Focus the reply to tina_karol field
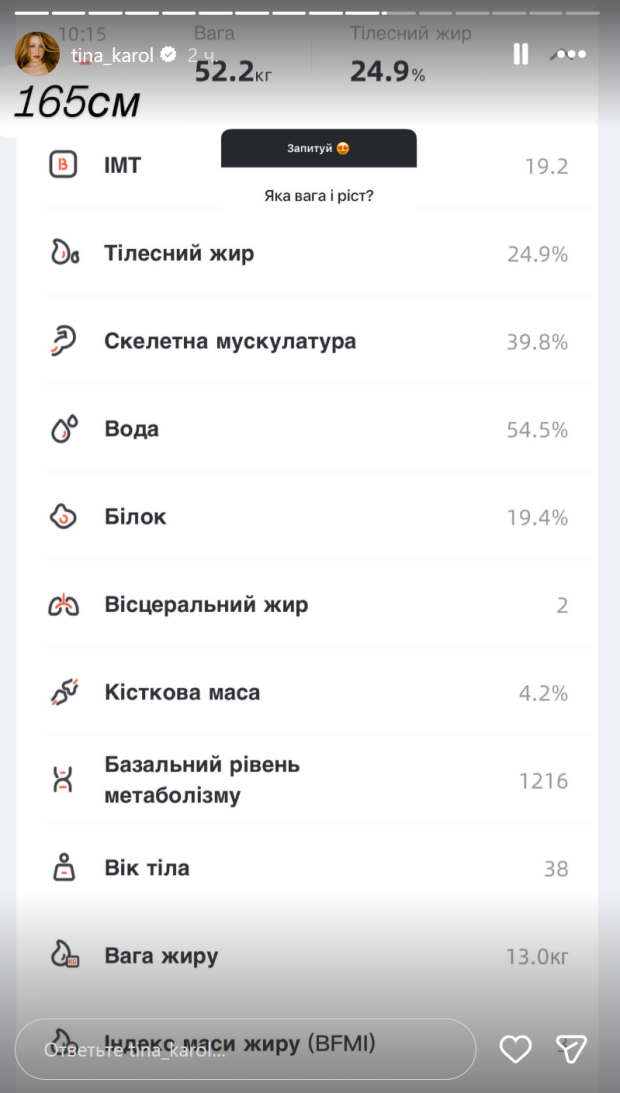This screenshot has height=1093, width=620. coord(245,1049)
